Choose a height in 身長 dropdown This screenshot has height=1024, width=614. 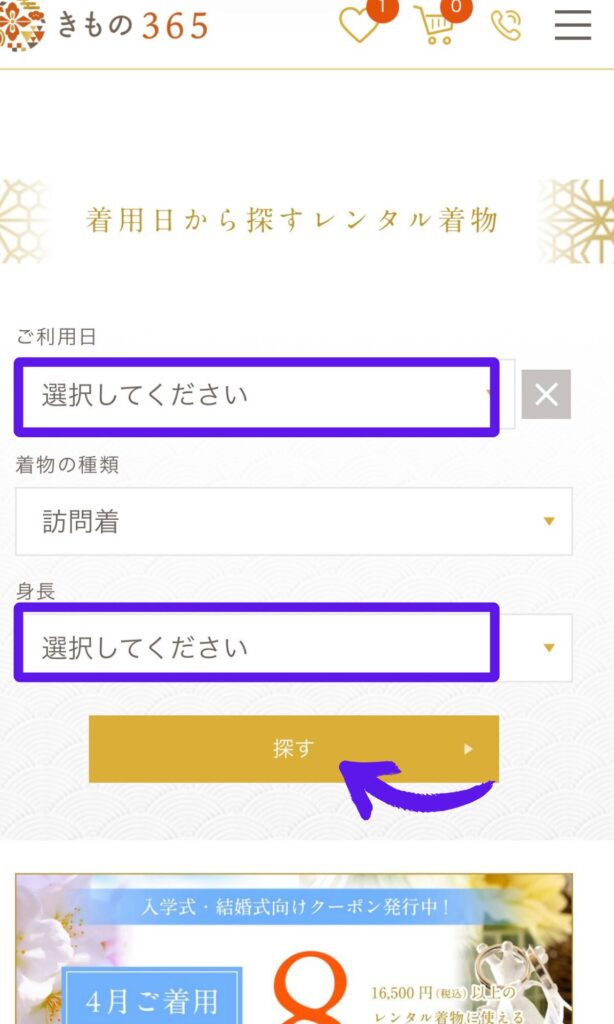tap(294, 647)
